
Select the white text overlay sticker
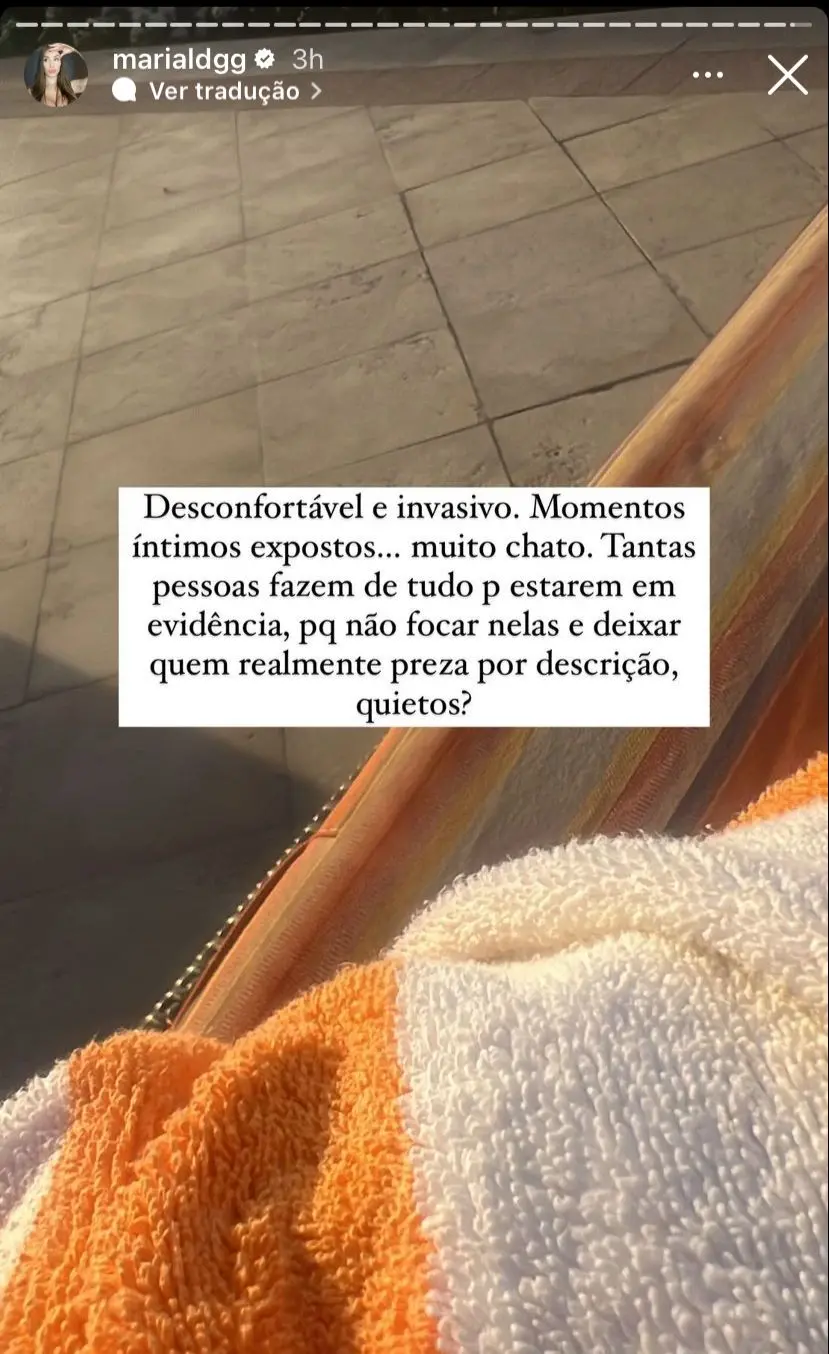(x=415, y=605)
